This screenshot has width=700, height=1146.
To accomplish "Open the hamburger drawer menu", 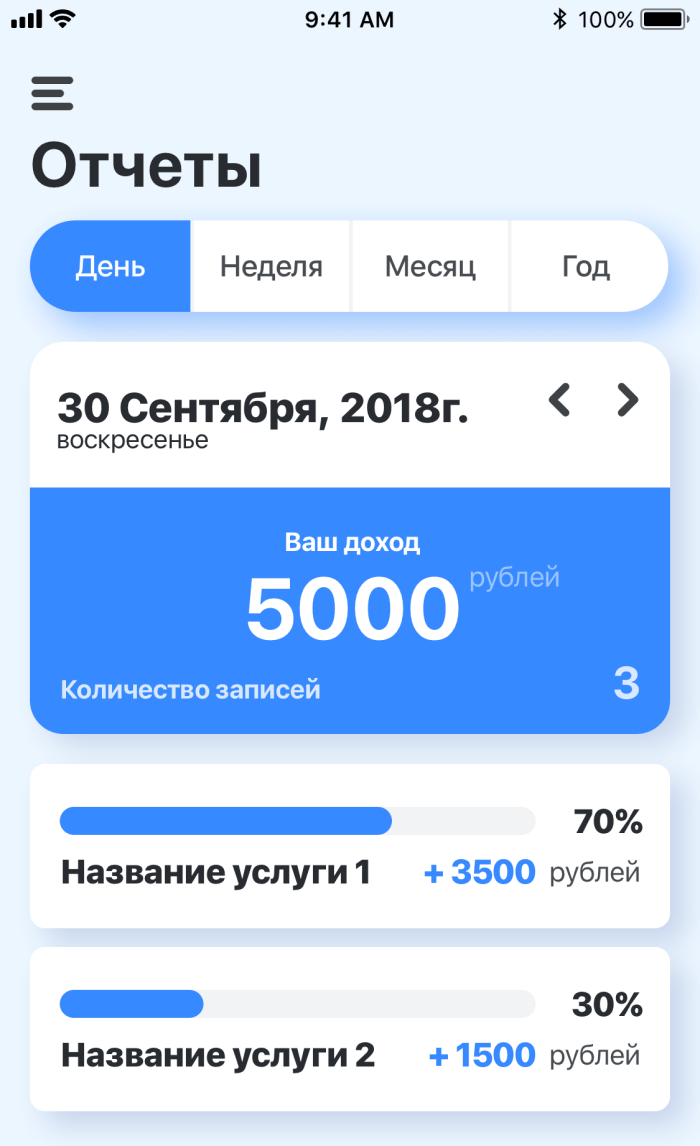I will pos(52,93).
